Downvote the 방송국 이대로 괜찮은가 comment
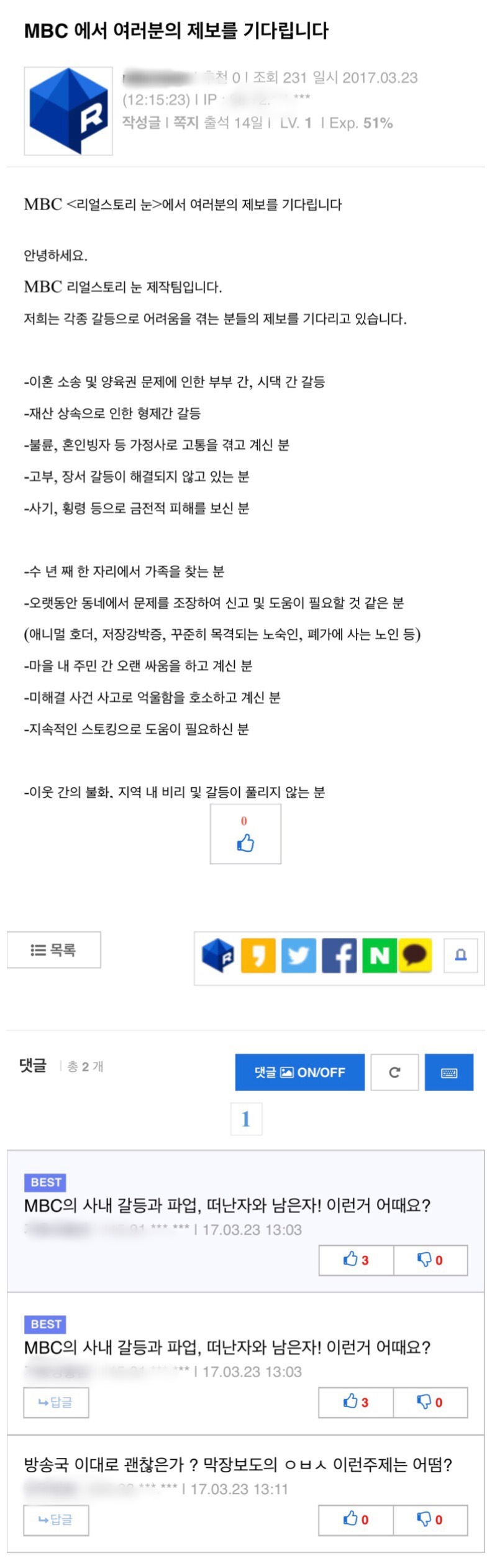The height and width of the screenshot is (1568, 492). click(x=430, y=1520)
